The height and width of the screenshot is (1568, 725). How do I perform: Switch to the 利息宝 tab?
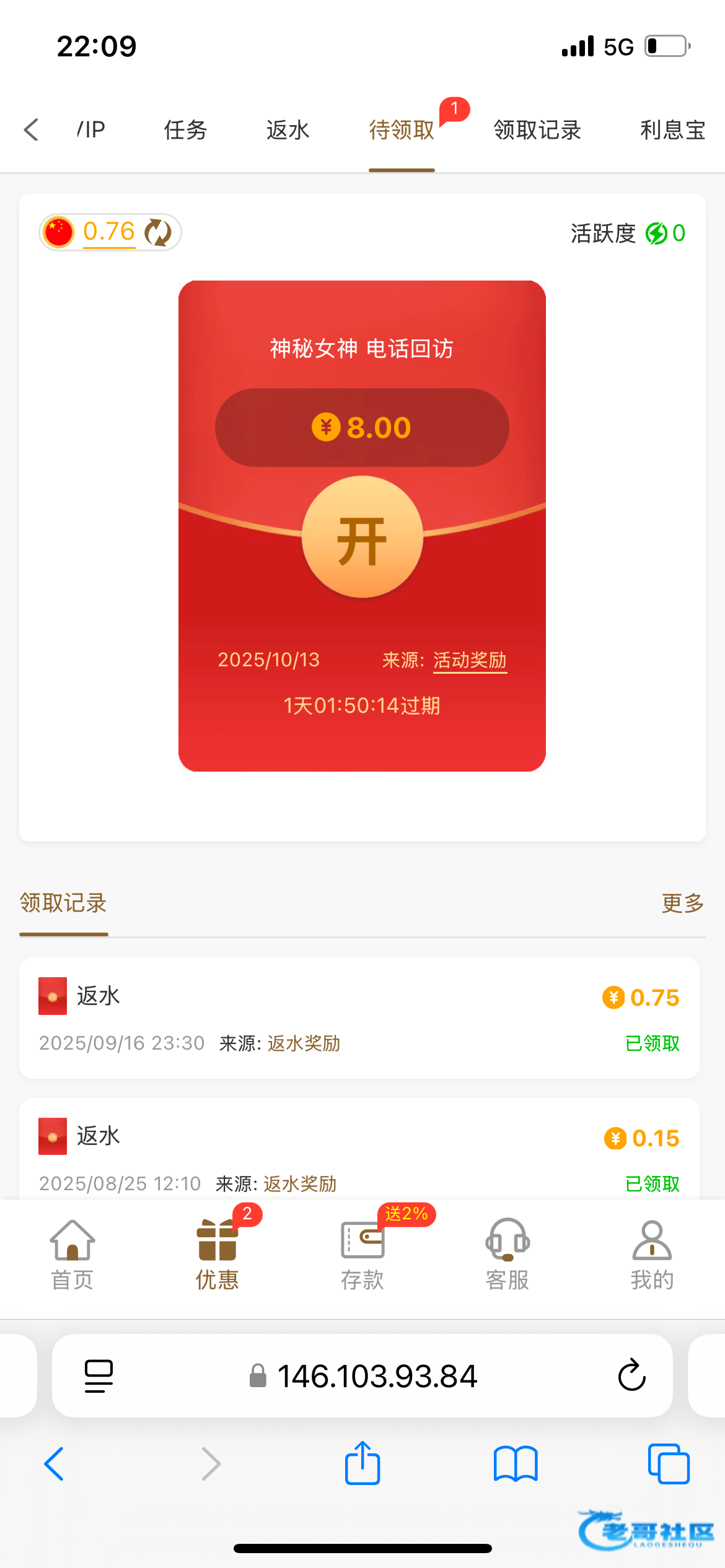672,130
